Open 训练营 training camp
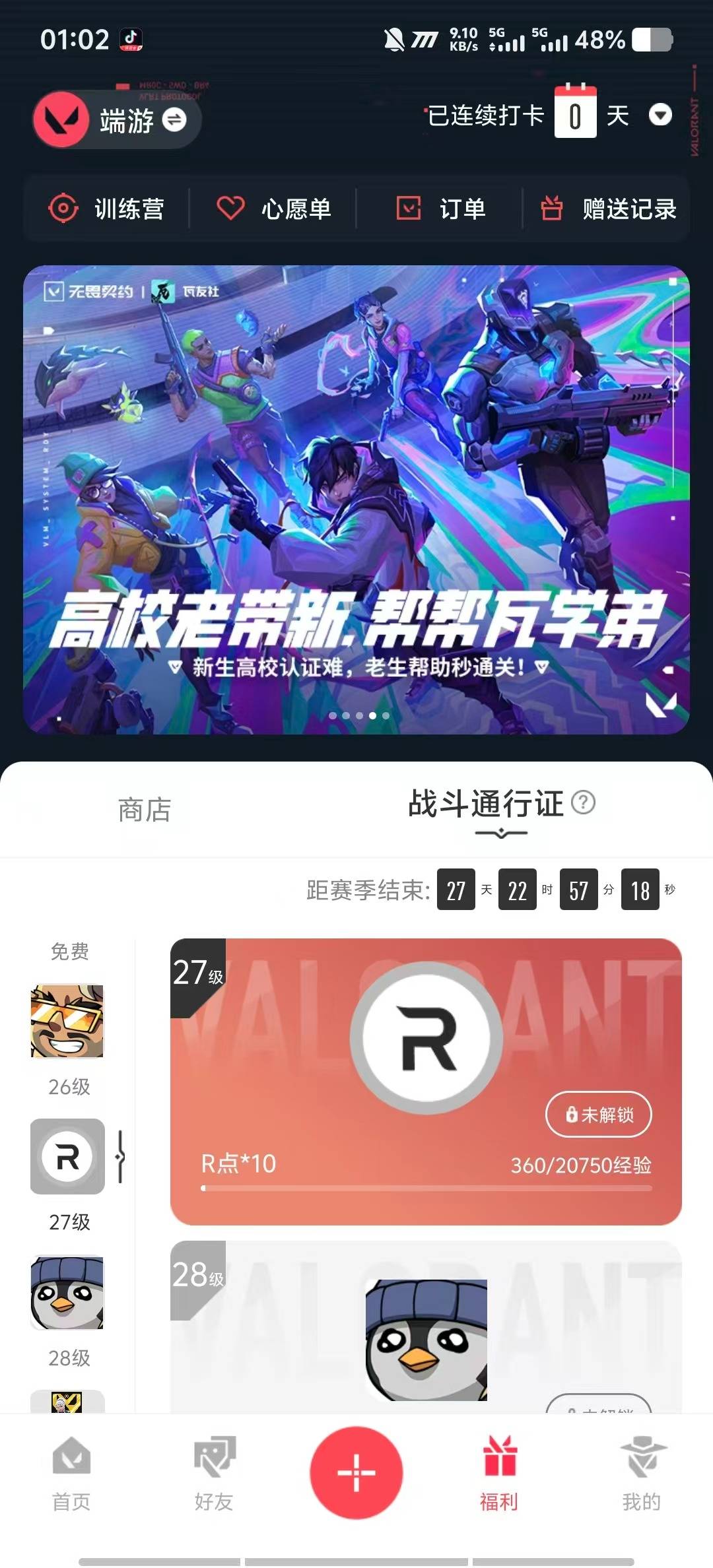This screenshot has height=1568, width=713. 107,209
